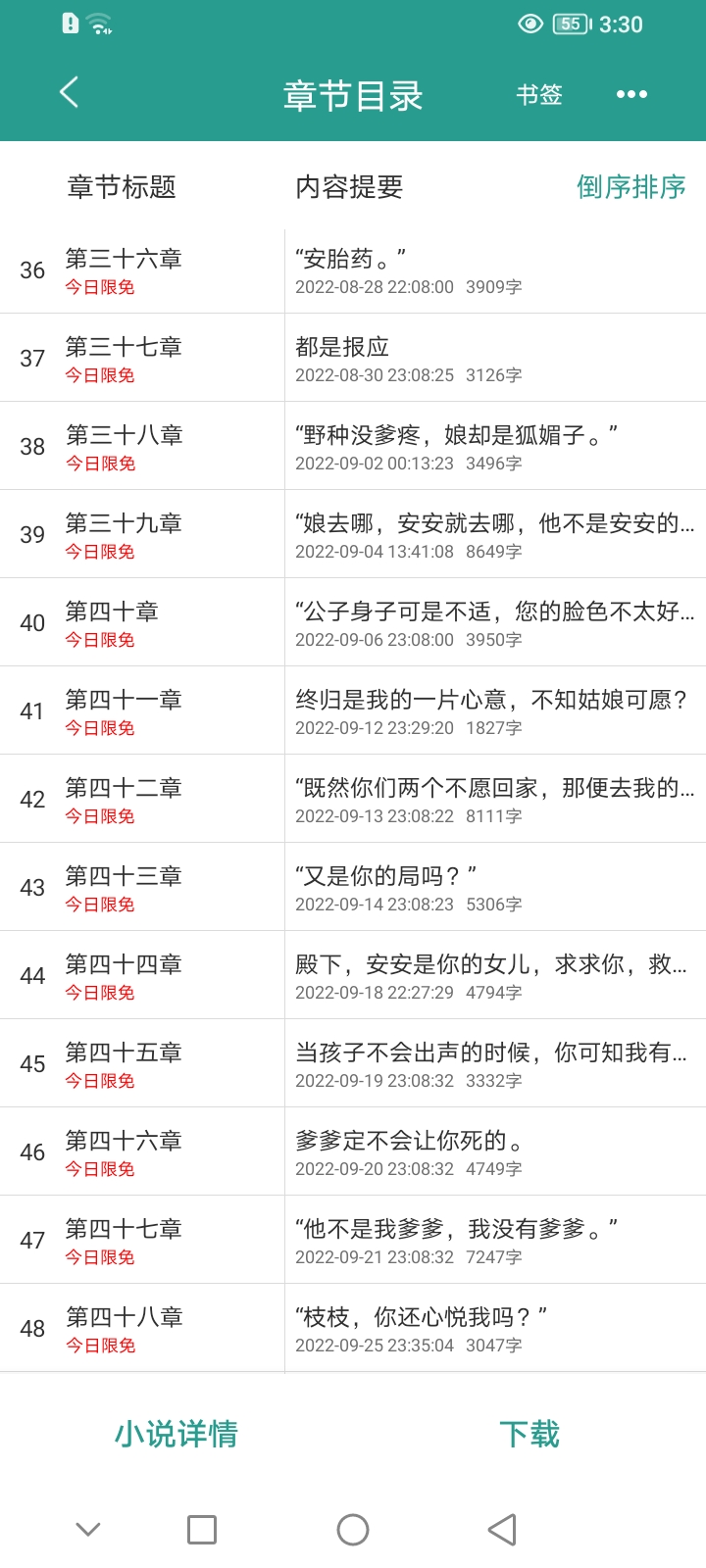This screenshot has height=1568, width=706.
Task: Read chapter 46 第四十六章
Action: (124, 1151)
